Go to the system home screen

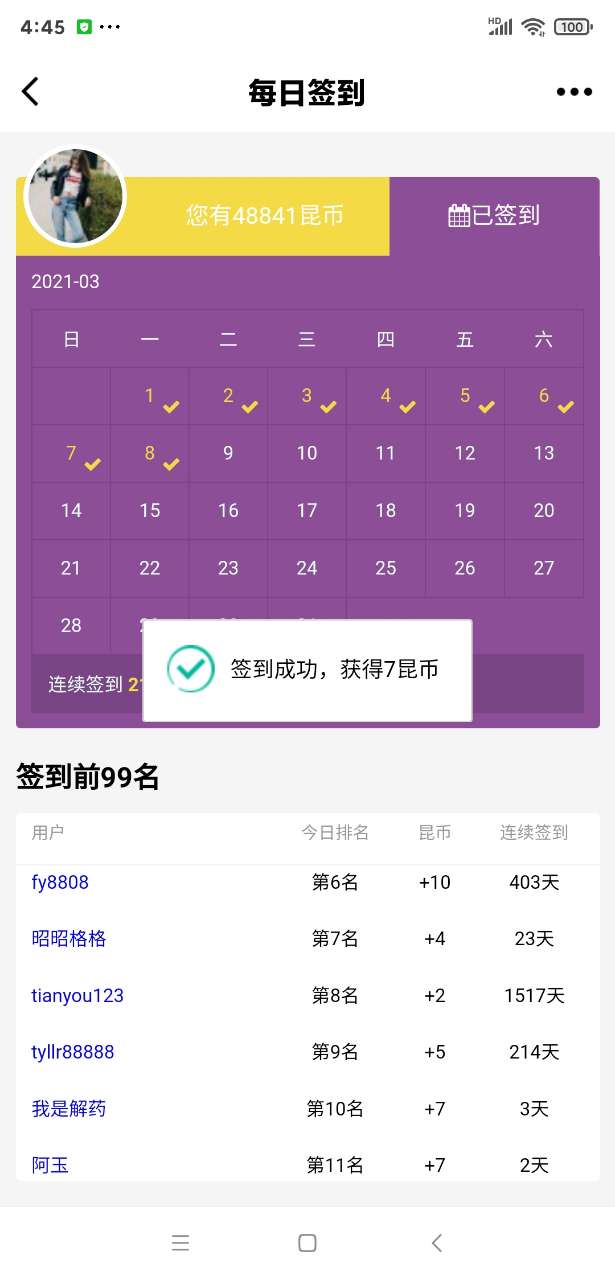point(307,1243)
